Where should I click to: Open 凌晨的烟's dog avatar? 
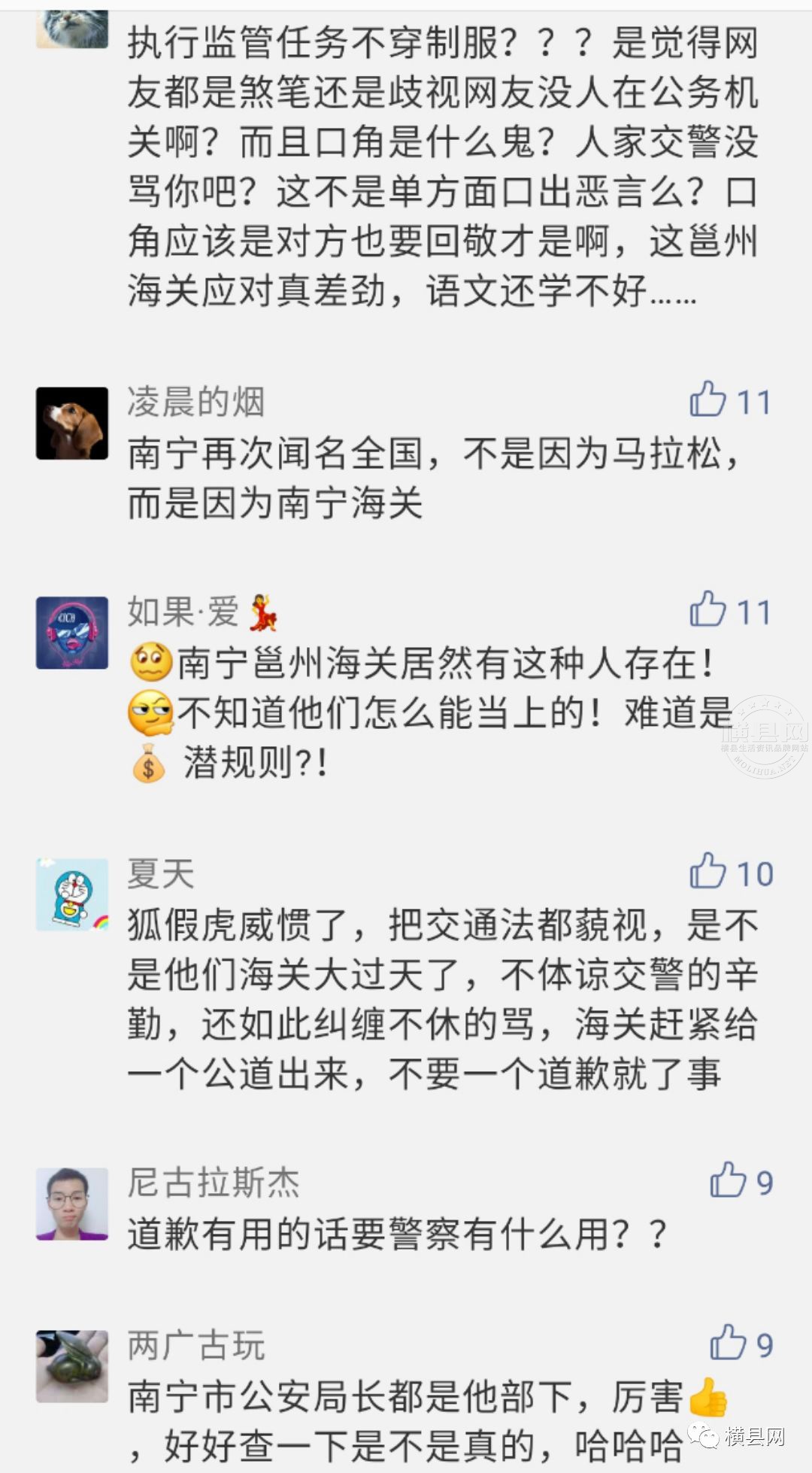click(72, 424)
